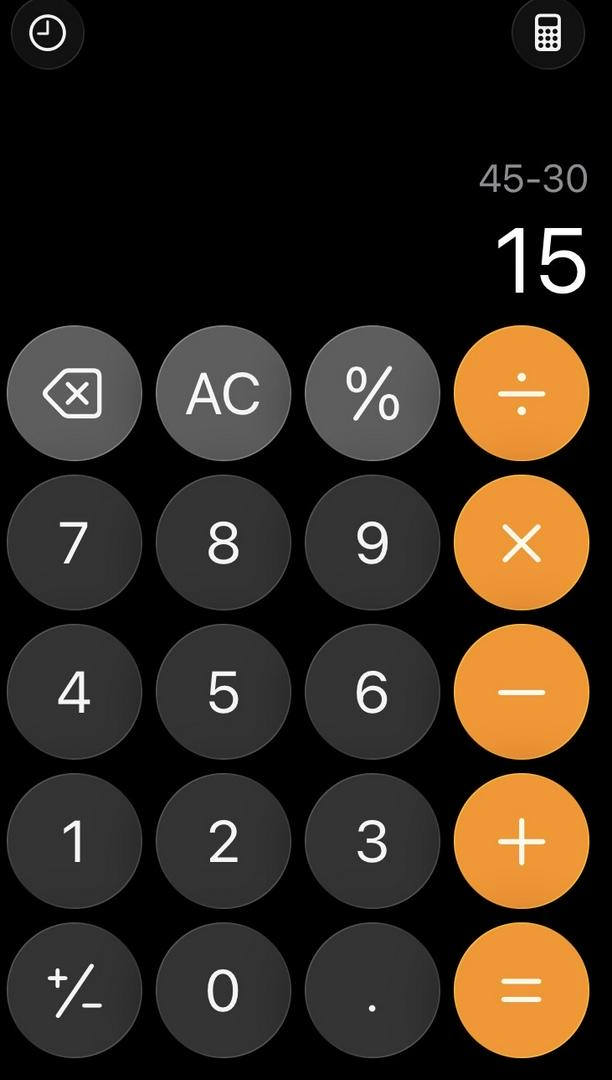Enter the digit 4
The image size is (612, 1080).
74,692
